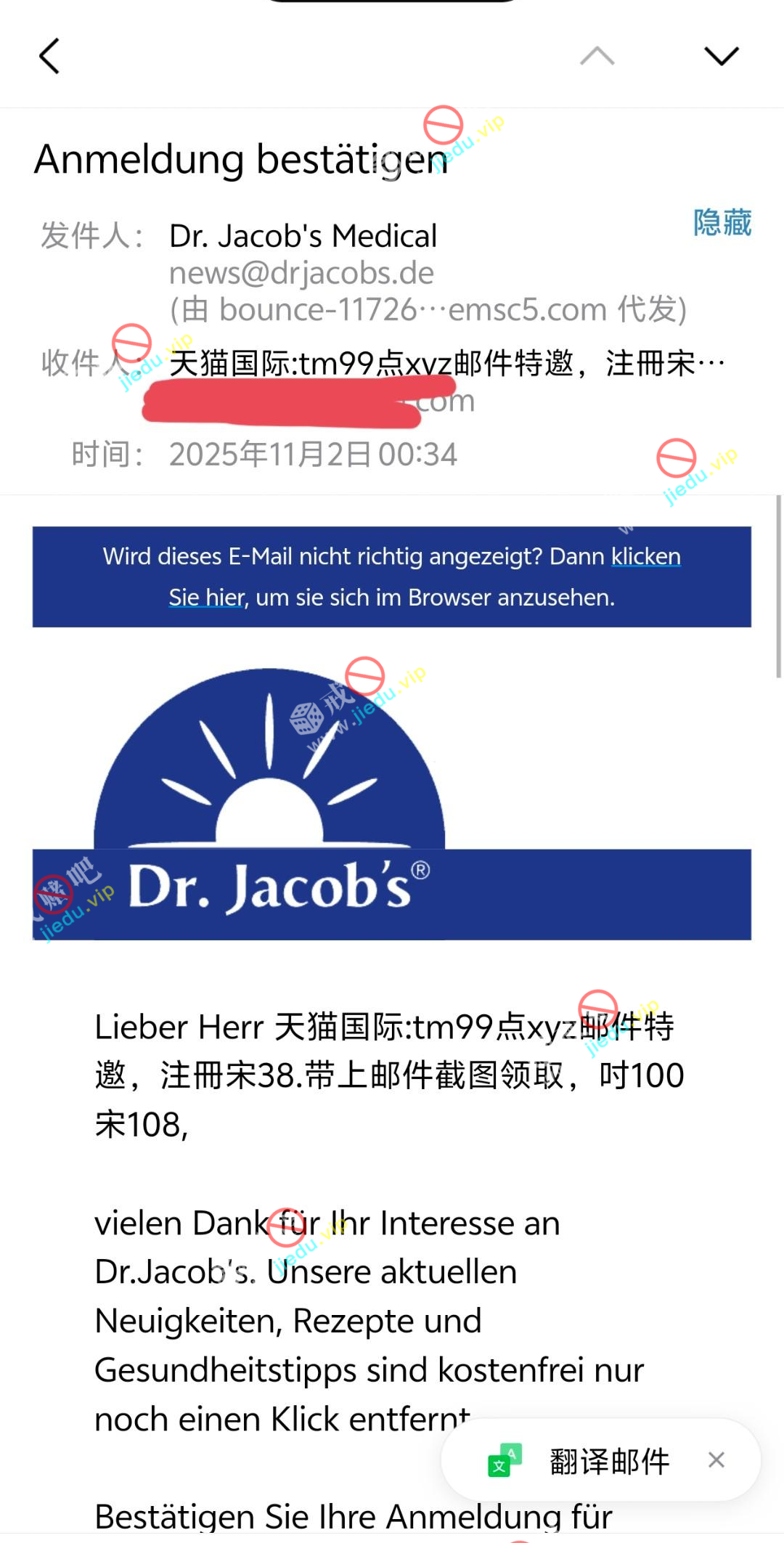Screen dimensions: 784x1543
Task: Jump to the previous email
Action: pyautogui.click(x=597, y=56)
